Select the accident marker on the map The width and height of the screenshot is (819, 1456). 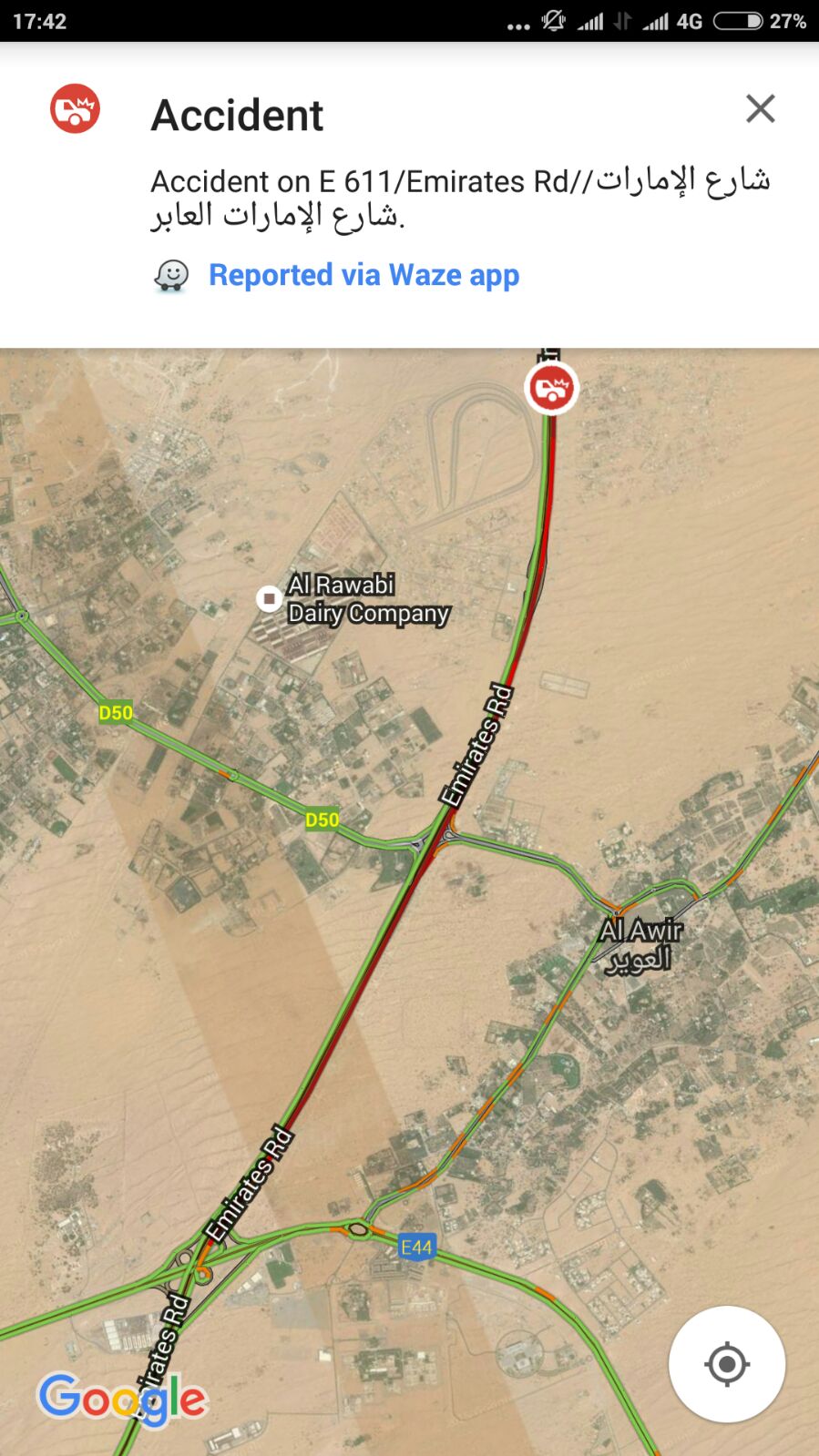coord(551,388)
